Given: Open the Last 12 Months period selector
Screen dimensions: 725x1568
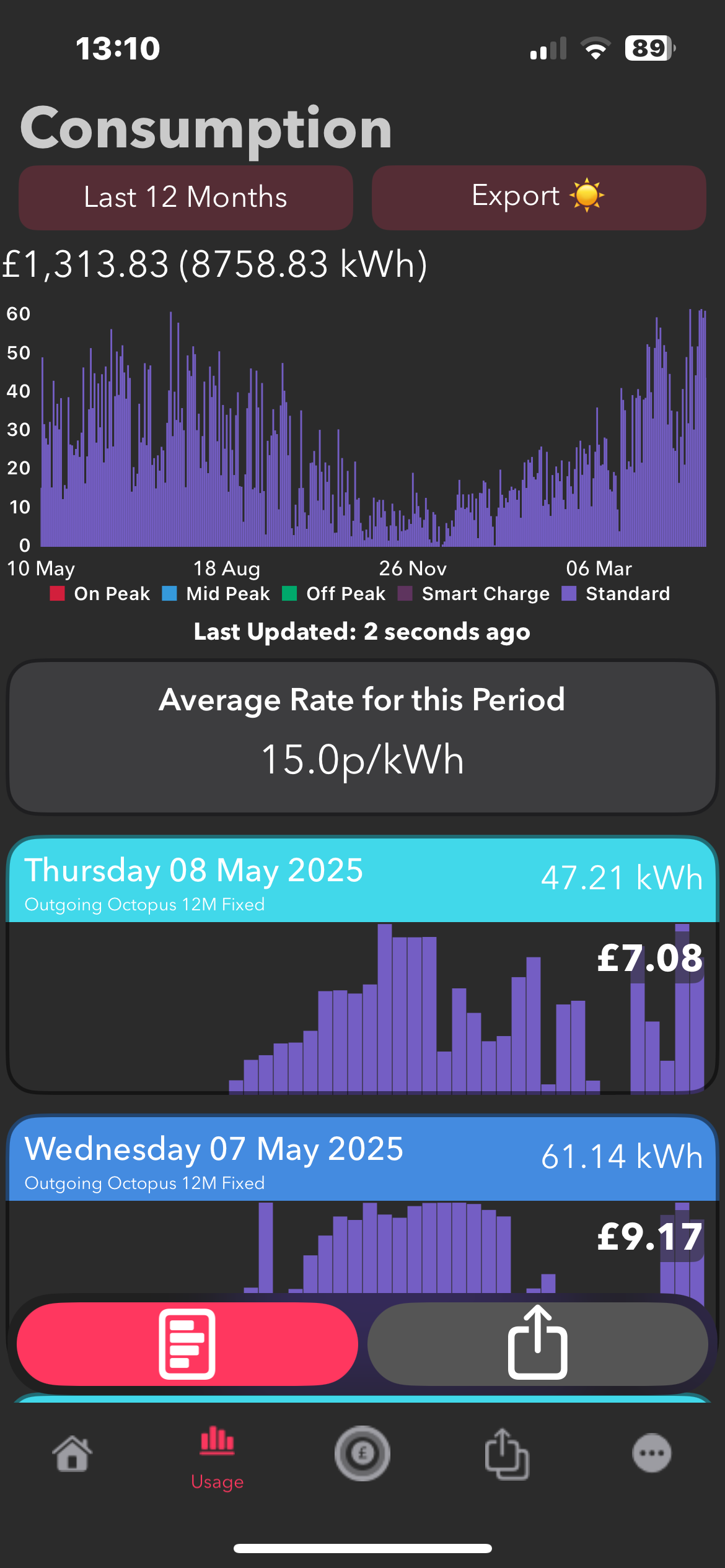Looking at the screenshot, I should pos(186,198).
